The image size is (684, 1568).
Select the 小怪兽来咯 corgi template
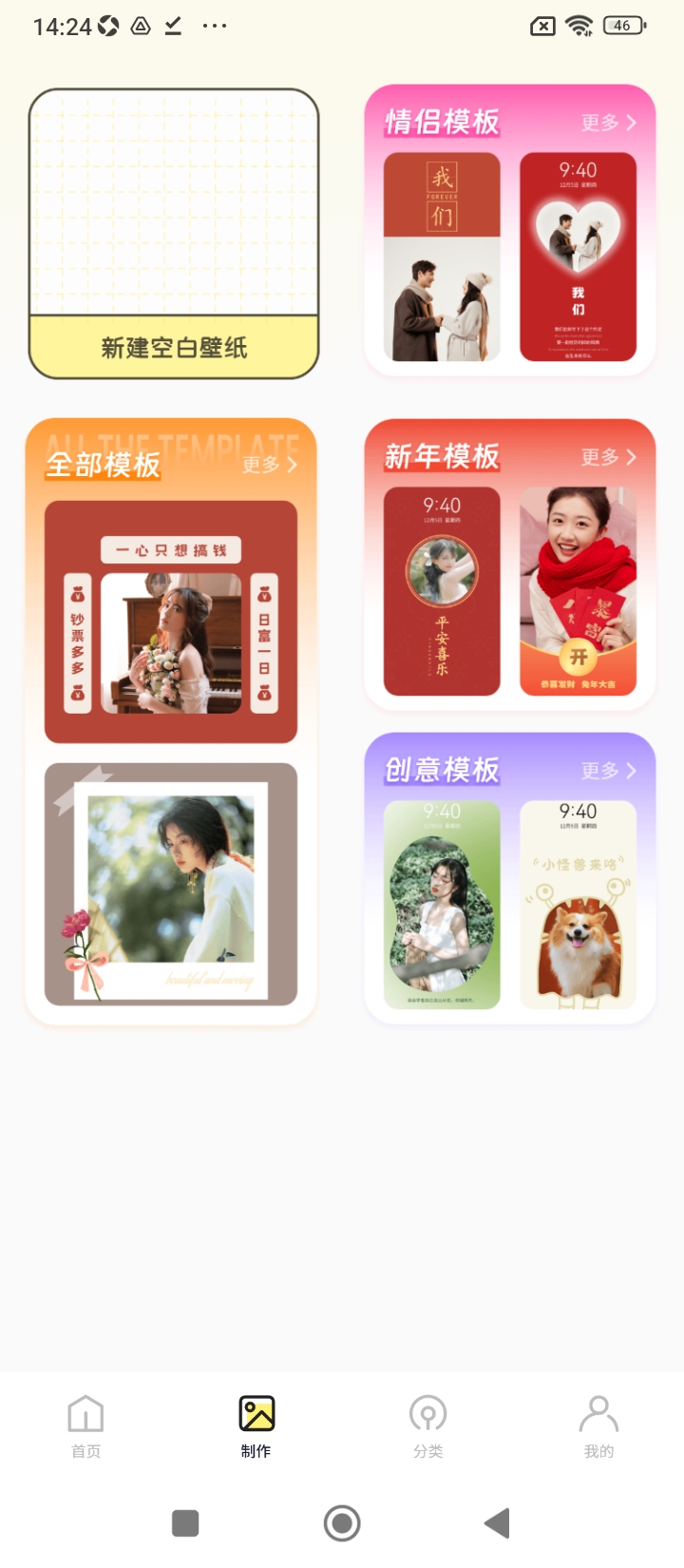click(578, 905)
